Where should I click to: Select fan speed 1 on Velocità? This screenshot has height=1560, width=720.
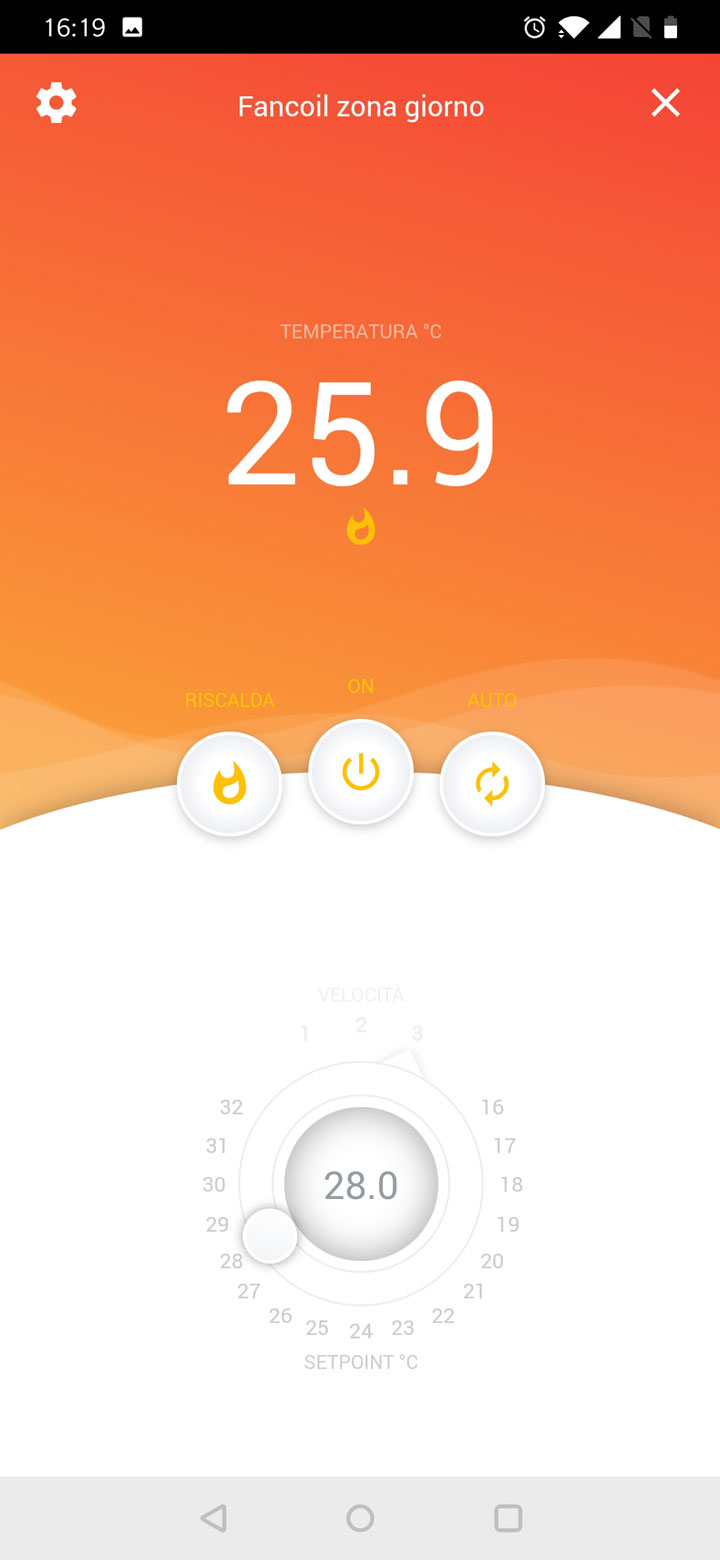coord(305,1034)
